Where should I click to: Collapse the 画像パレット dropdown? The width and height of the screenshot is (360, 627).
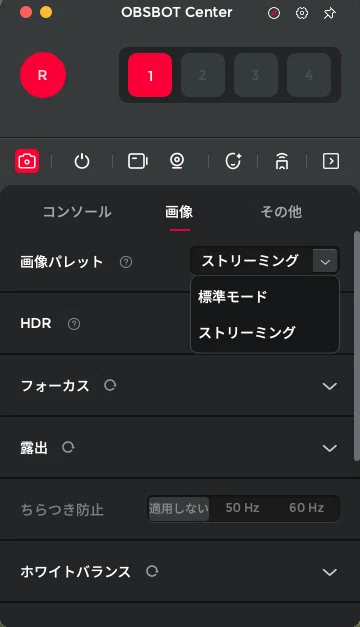click(325, 262)
